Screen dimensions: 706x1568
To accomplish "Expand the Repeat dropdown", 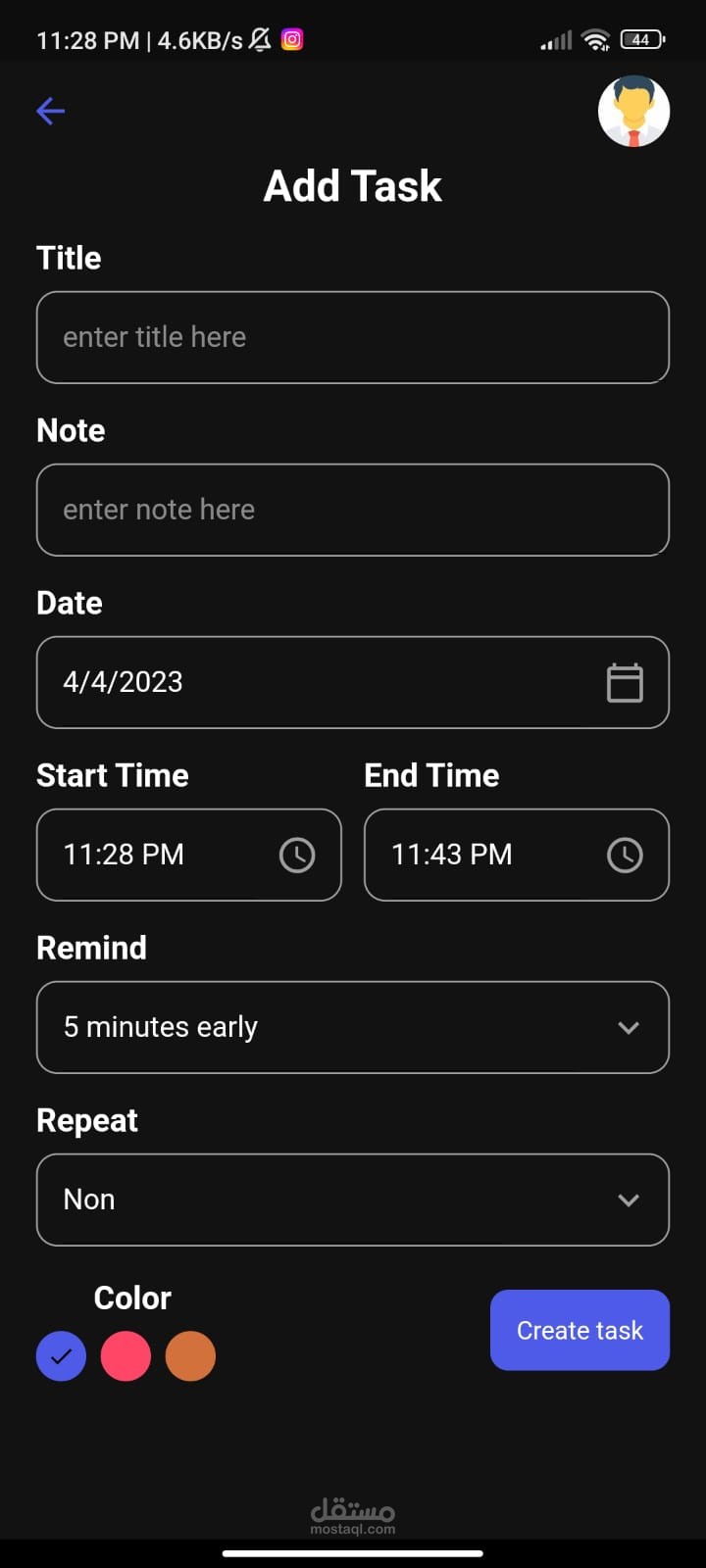I will tap(628, 1200).
